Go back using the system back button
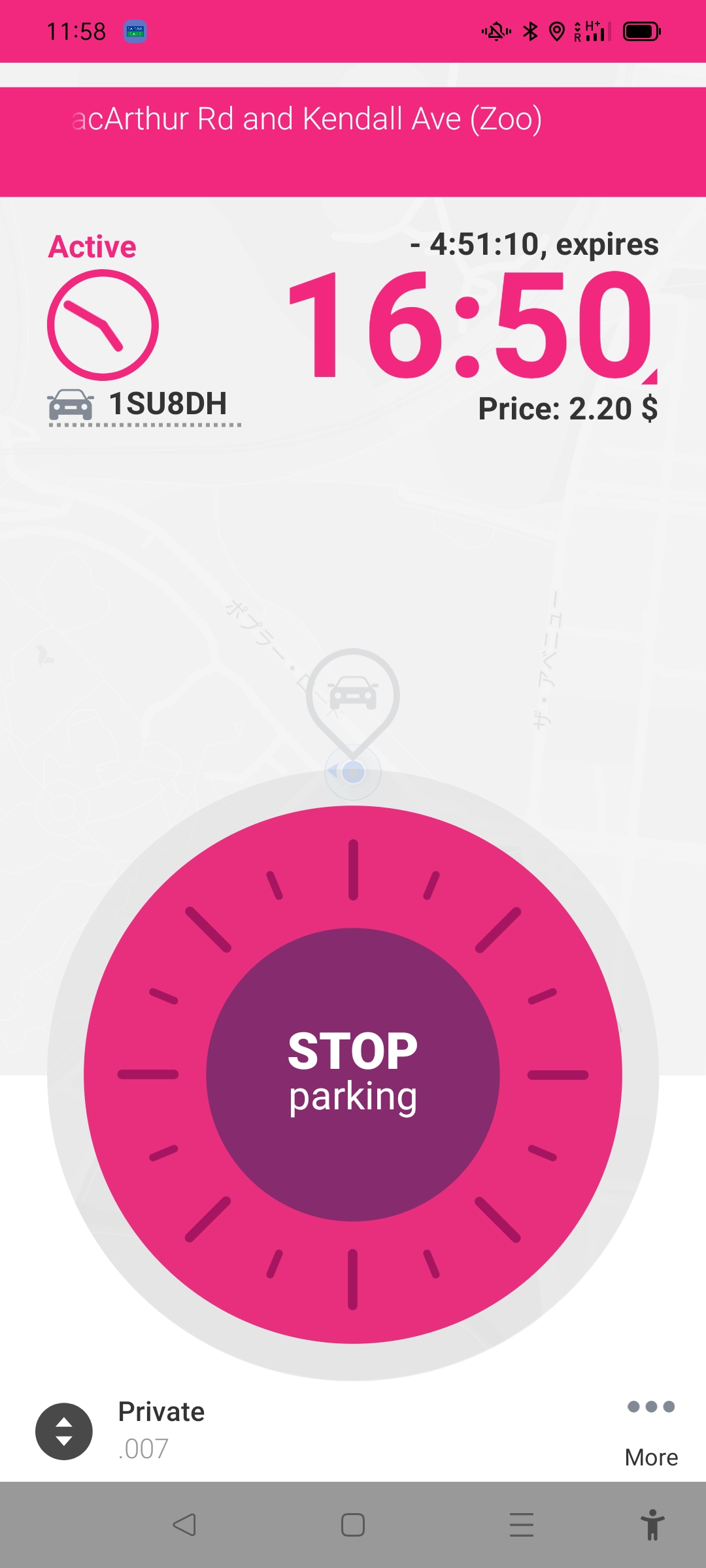This screenshot has width=706, height=1568. pos(184,1525)
